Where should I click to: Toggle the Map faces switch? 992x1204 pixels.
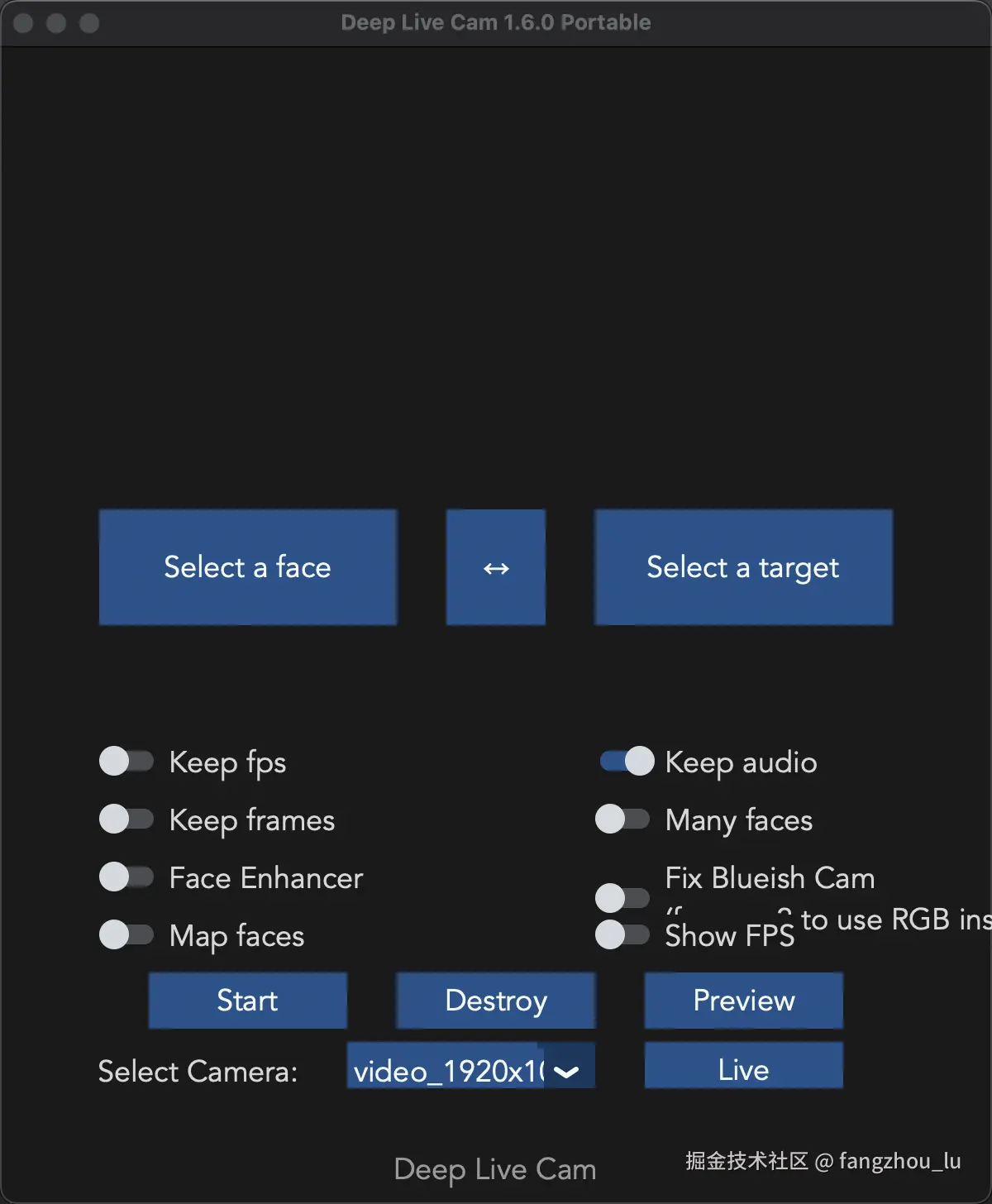coord(126,934)
